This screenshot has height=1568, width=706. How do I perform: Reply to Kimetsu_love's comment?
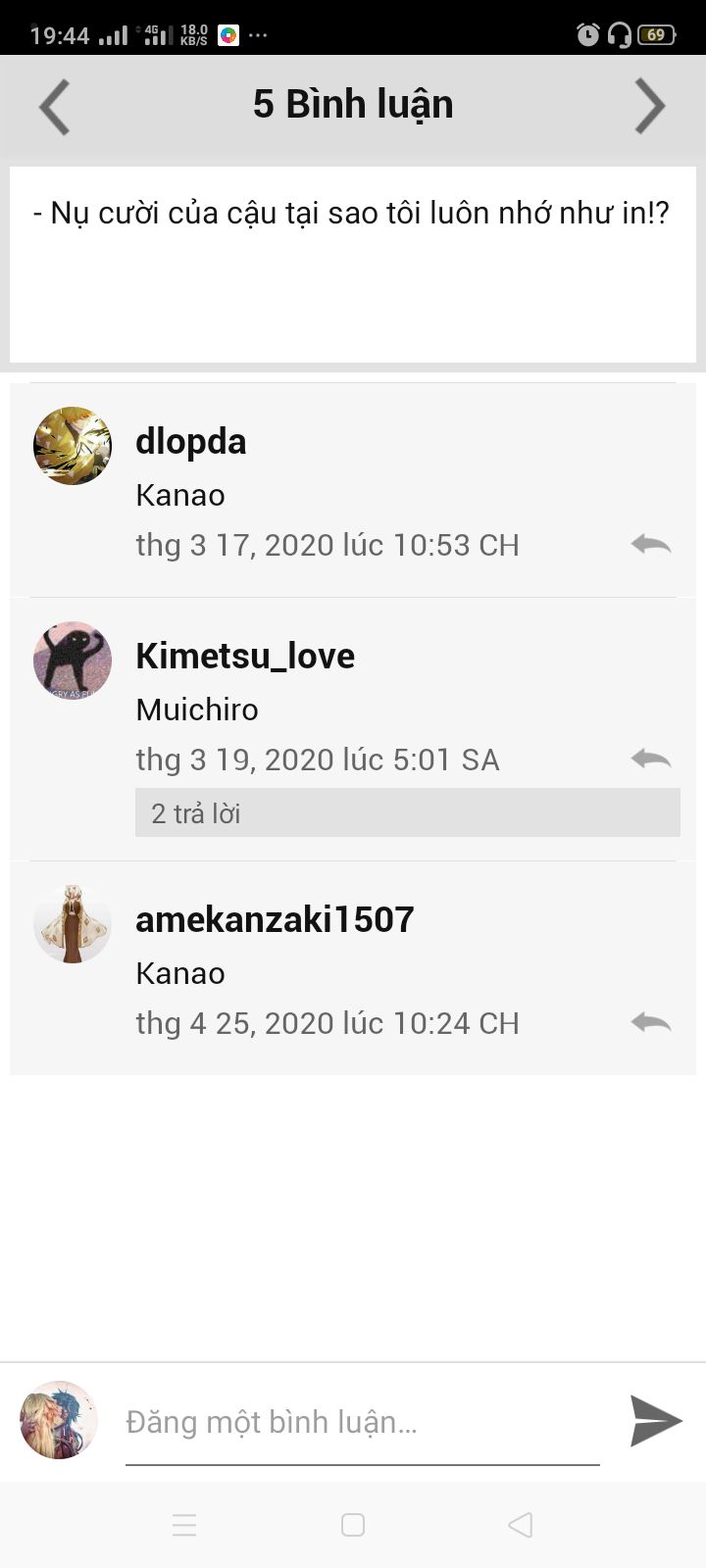pos(651,759)
